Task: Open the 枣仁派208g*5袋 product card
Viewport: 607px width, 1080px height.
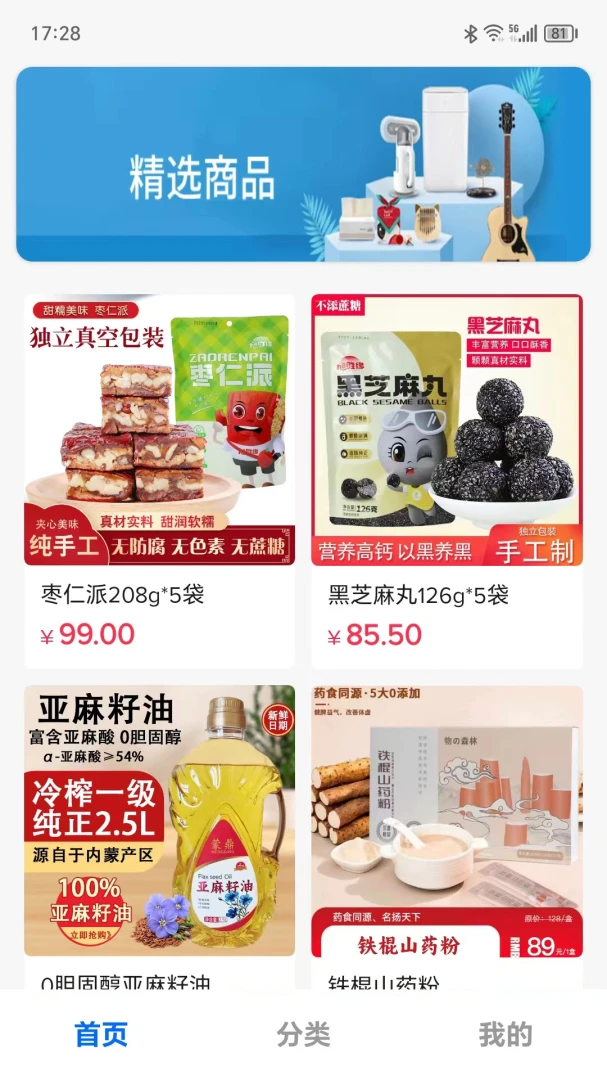Action: [159, 481]
